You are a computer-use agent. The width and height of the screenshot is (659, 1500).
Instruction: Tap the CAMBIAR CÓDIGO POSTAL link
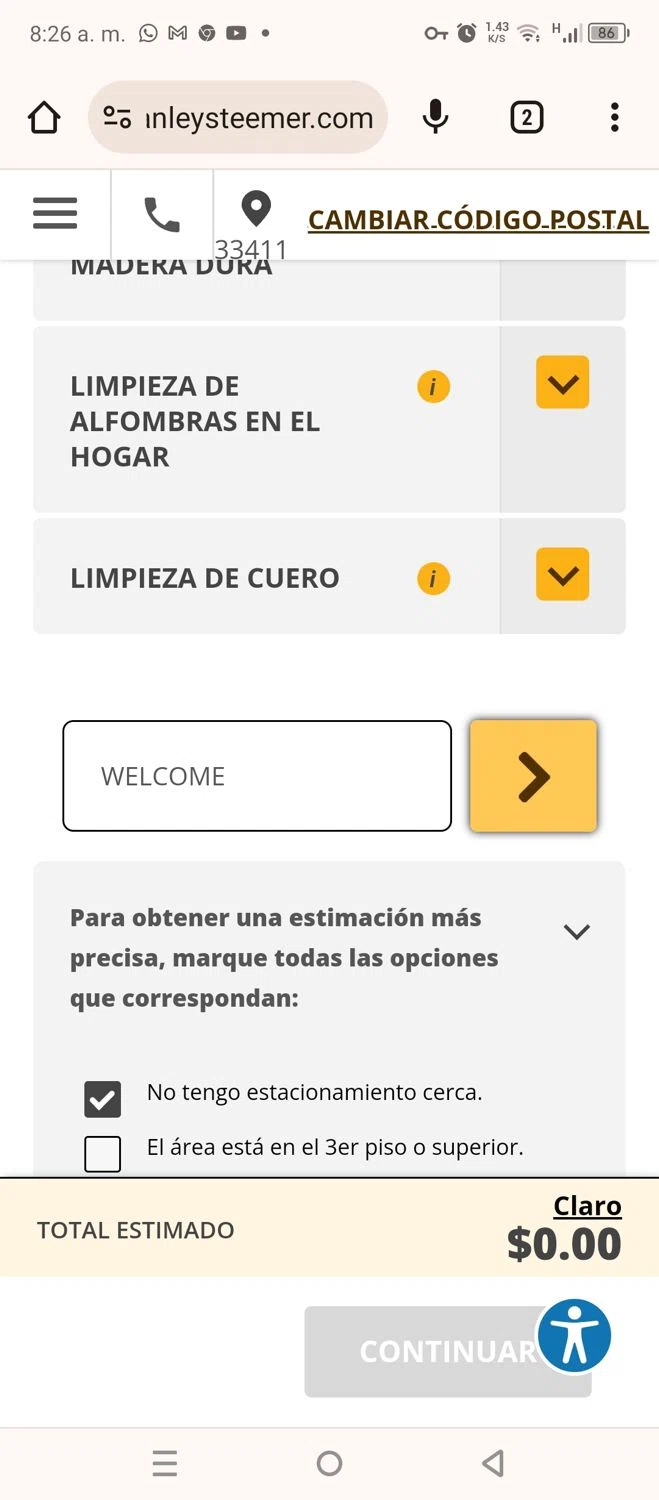(478, 220)
